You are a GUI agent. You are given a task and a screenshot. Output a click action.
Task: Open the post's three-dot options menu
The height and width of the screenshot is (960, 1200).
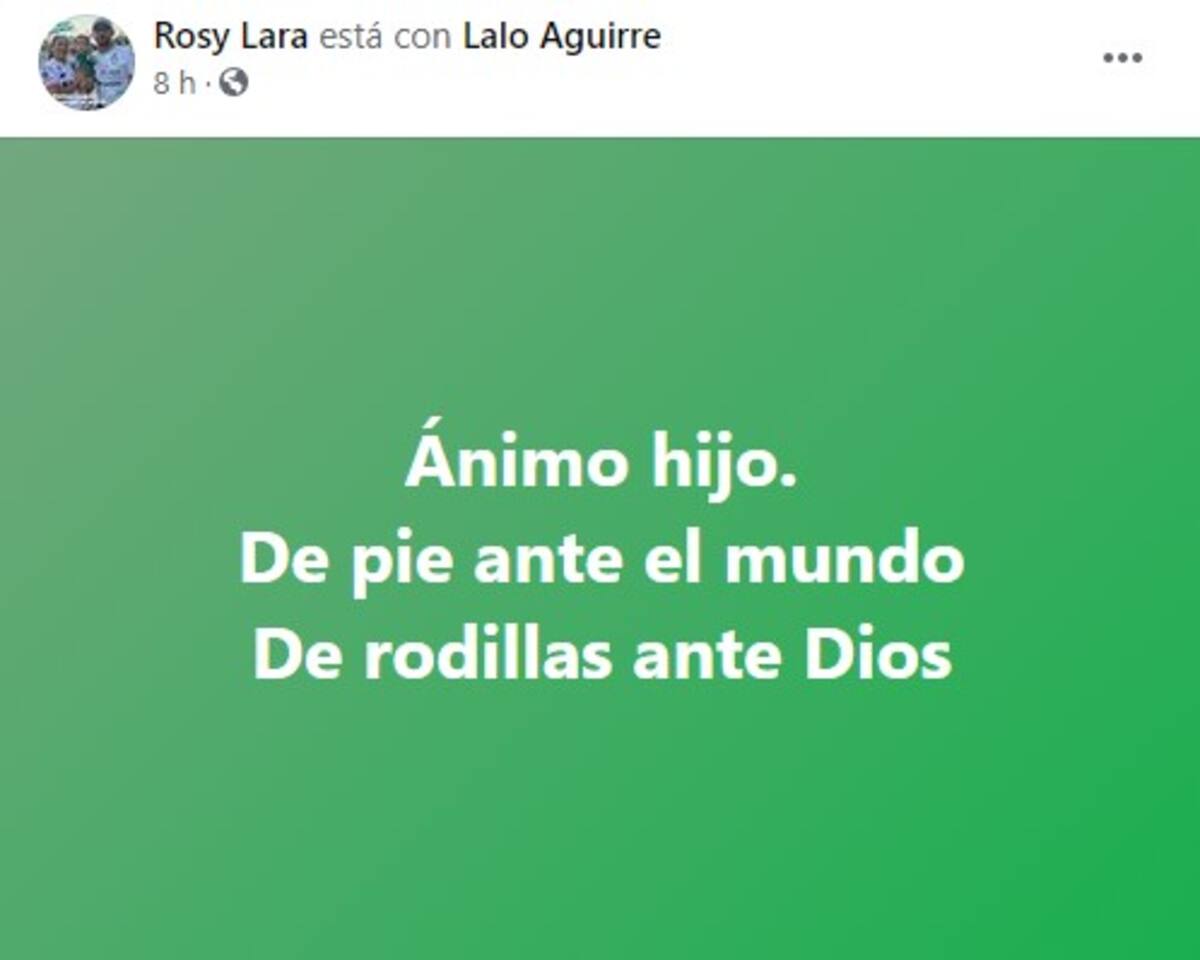point(1122,58)
